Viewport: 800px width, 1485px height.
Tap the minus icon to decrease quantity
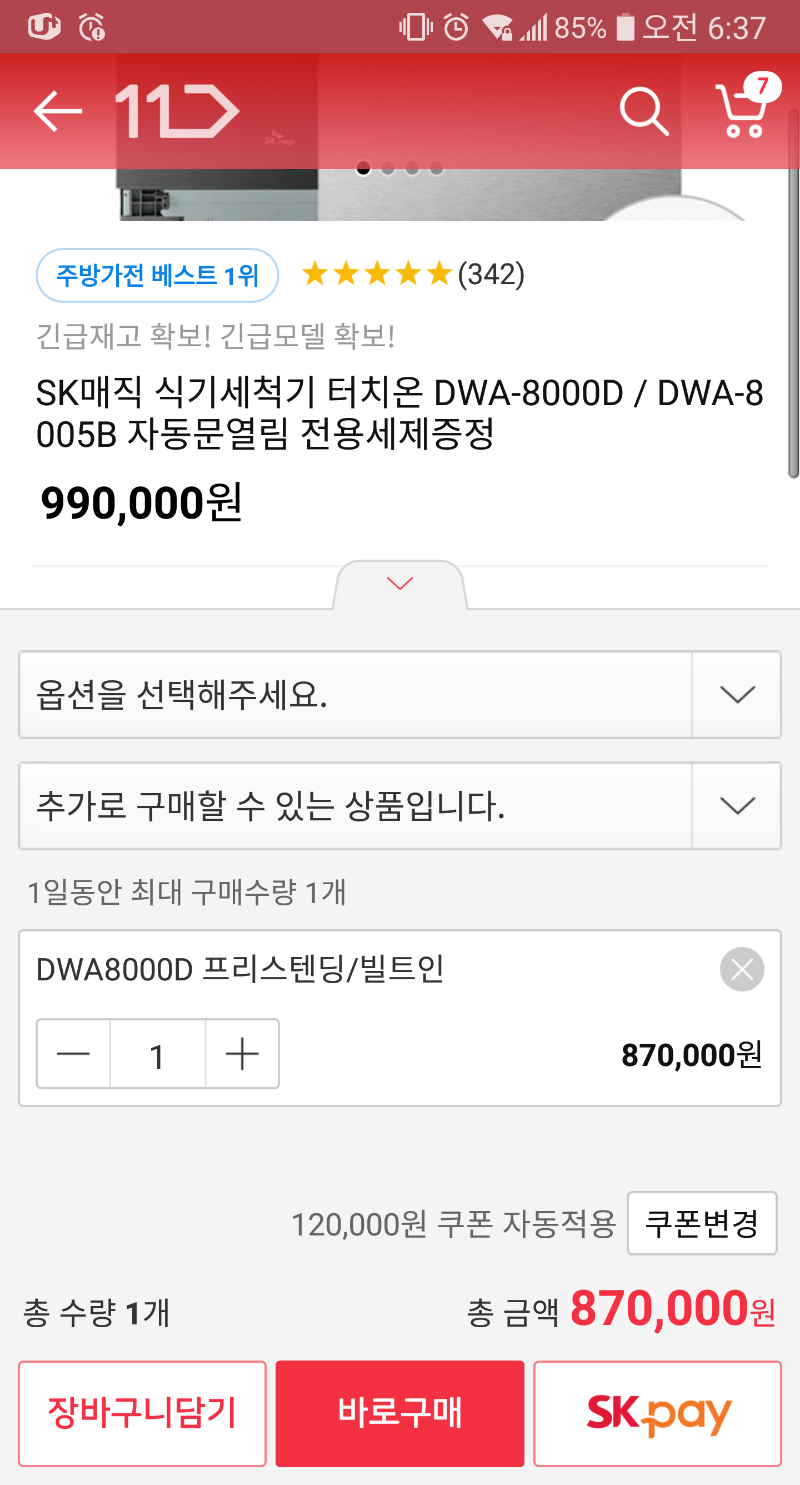(73, 1053)
